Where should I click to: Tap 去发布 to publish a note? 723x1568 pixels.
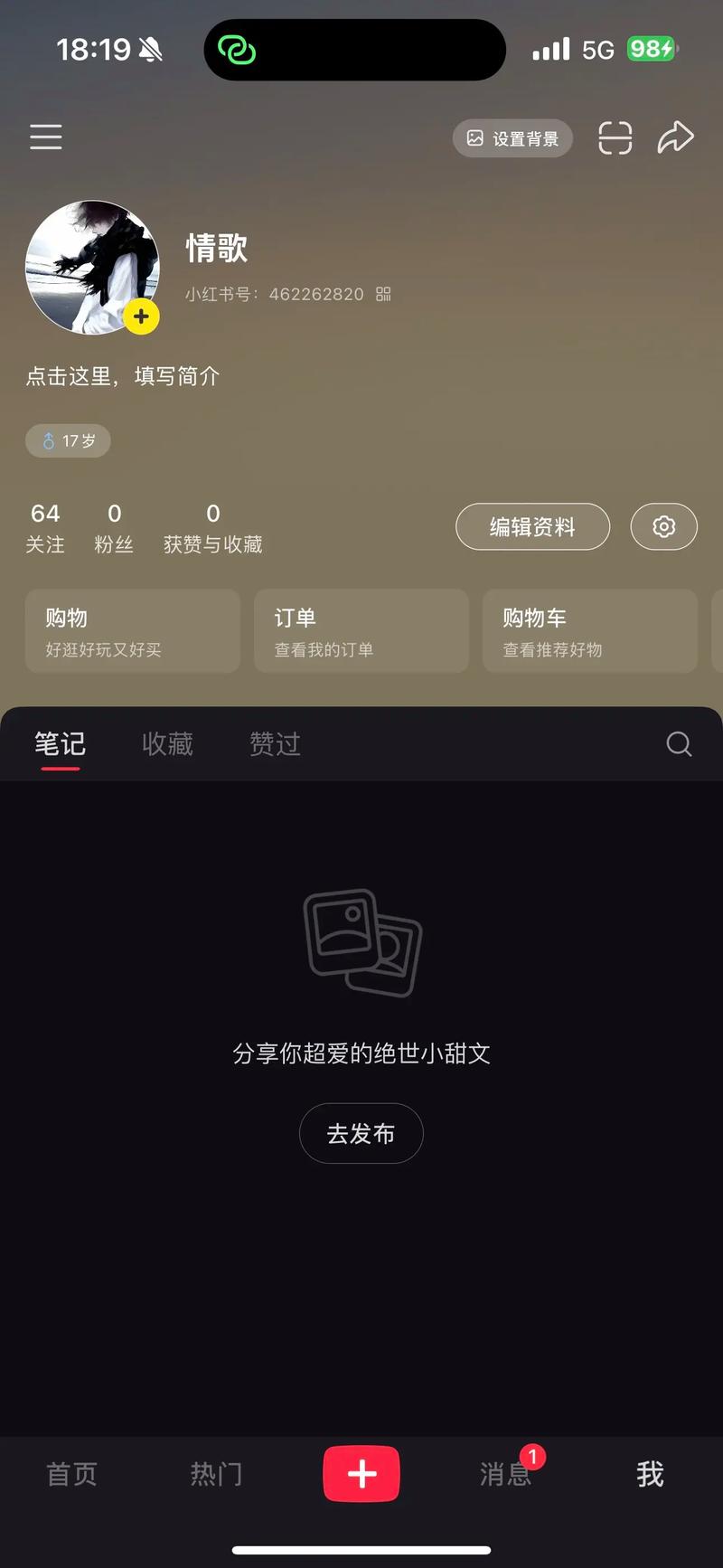click(361, 1133)
